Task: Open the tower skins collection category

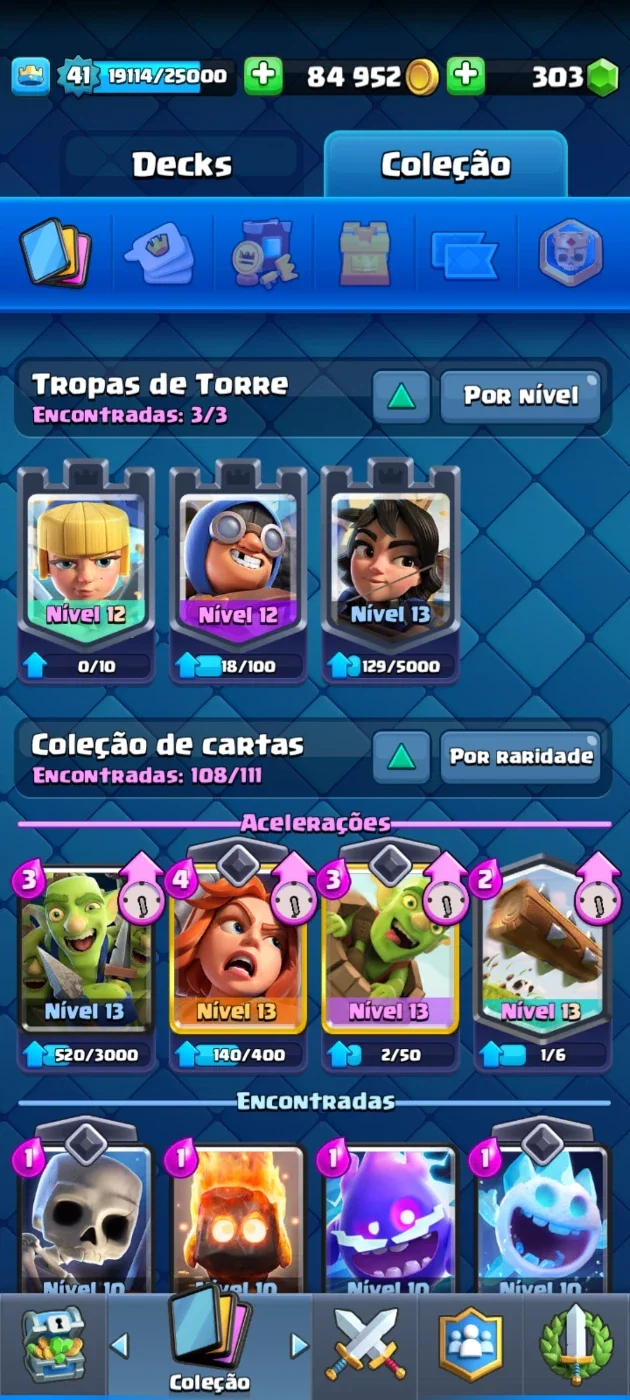Action: click(x=365, y=252)
